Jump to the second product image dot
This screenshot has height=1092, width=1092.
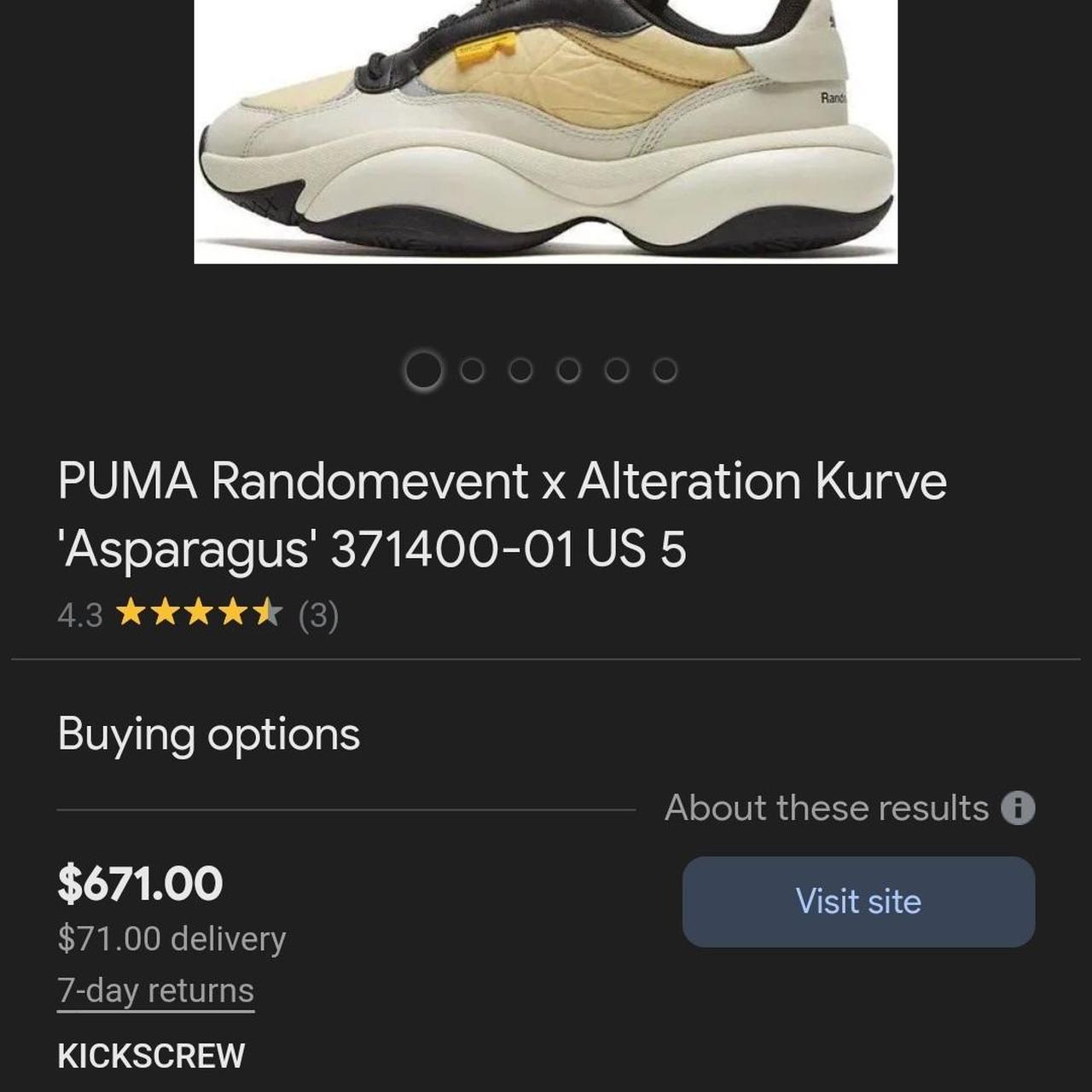(x=472, y=370)
